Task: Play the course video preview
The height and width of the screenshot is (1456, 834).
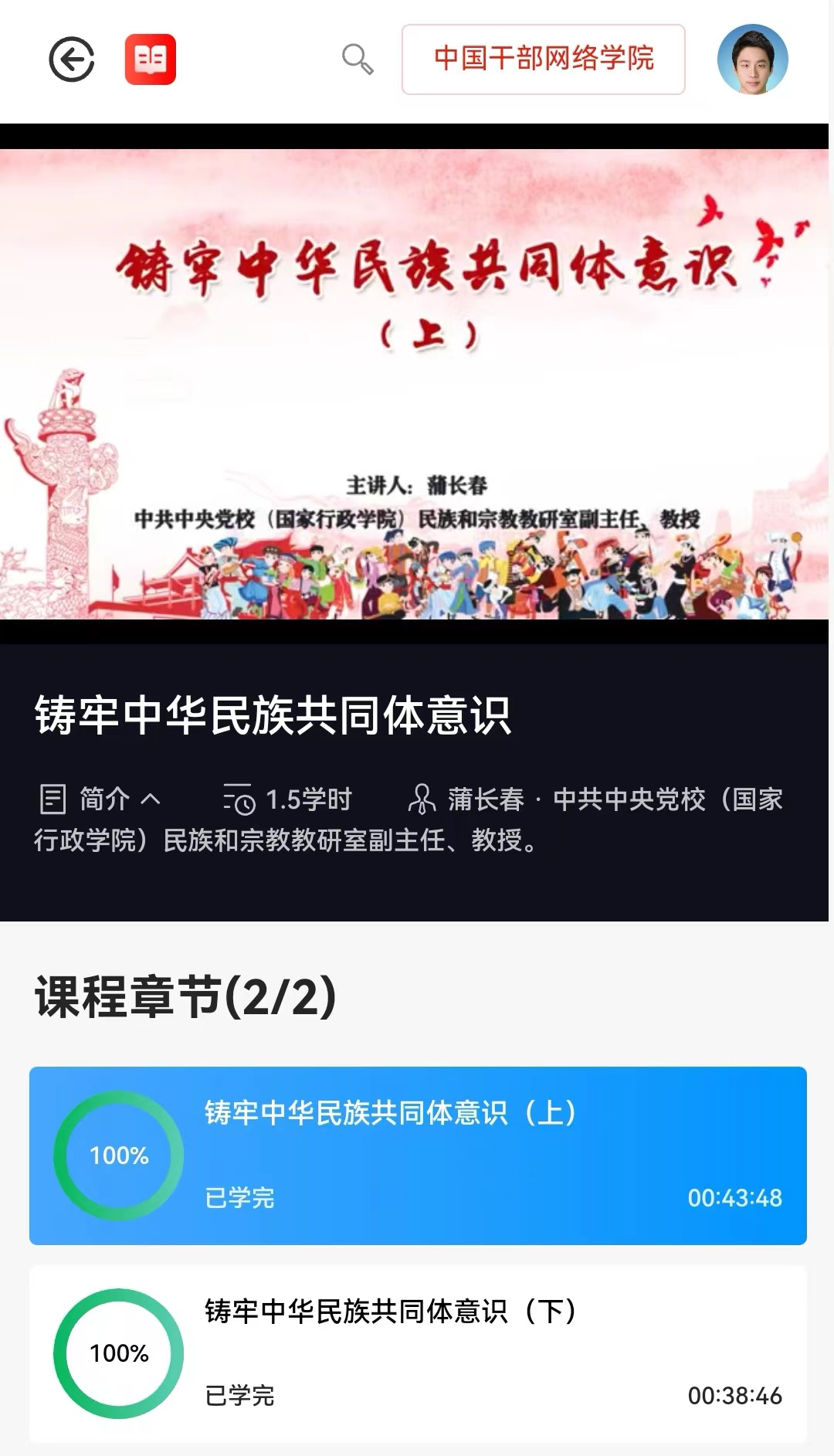Action: 415,384
